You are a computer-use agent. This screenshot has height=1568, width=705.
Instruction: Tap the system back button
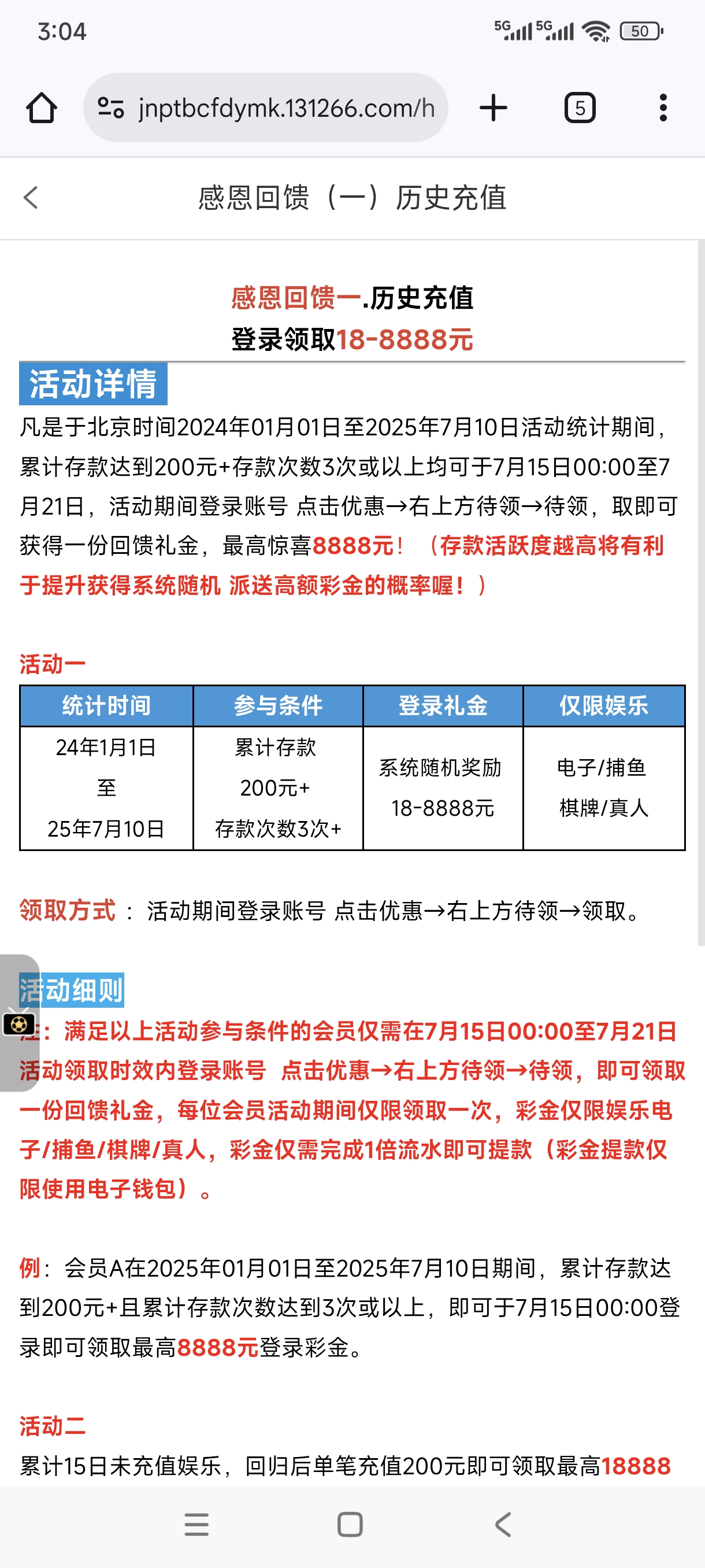click(503, 1525)
